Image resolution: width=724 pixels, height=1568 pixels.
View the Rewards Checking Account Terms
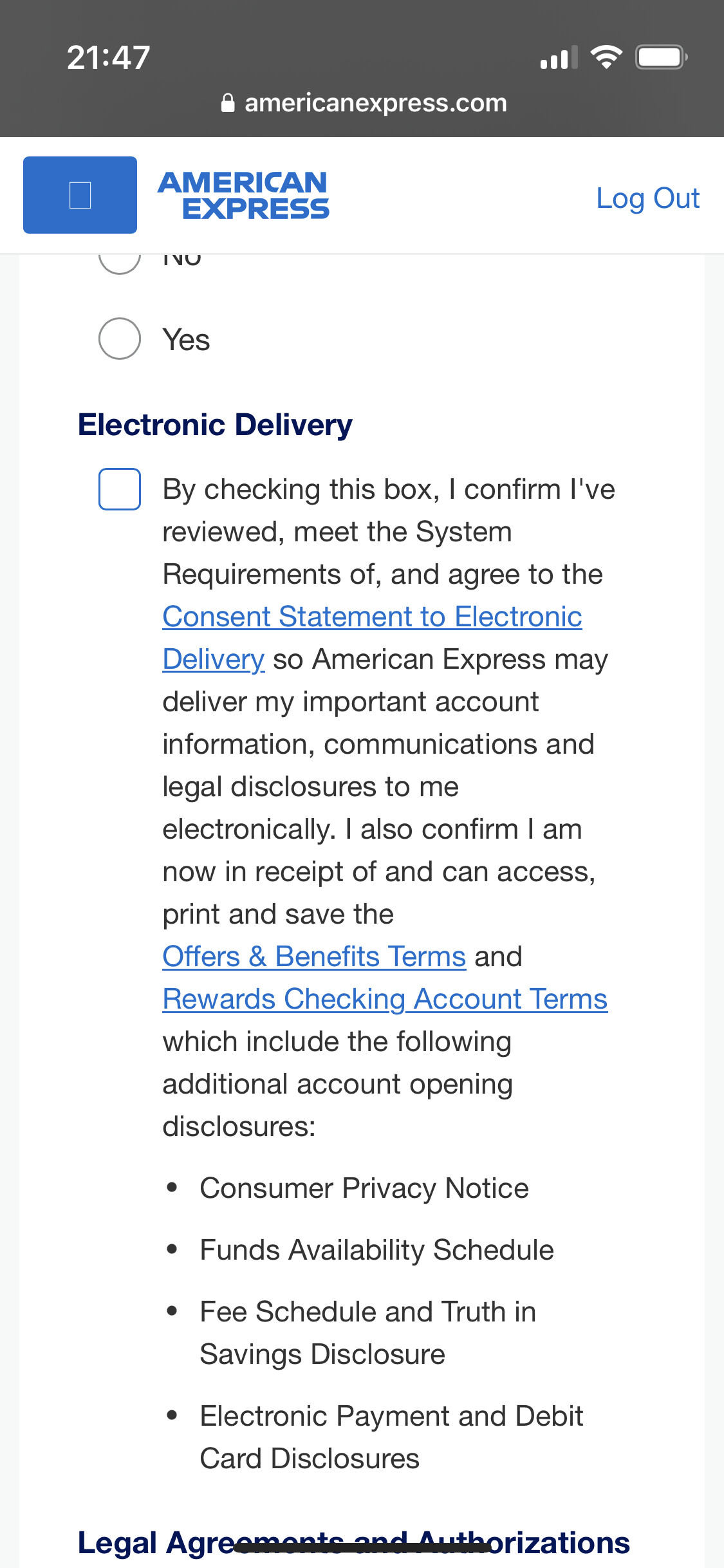tap(384, 998)
